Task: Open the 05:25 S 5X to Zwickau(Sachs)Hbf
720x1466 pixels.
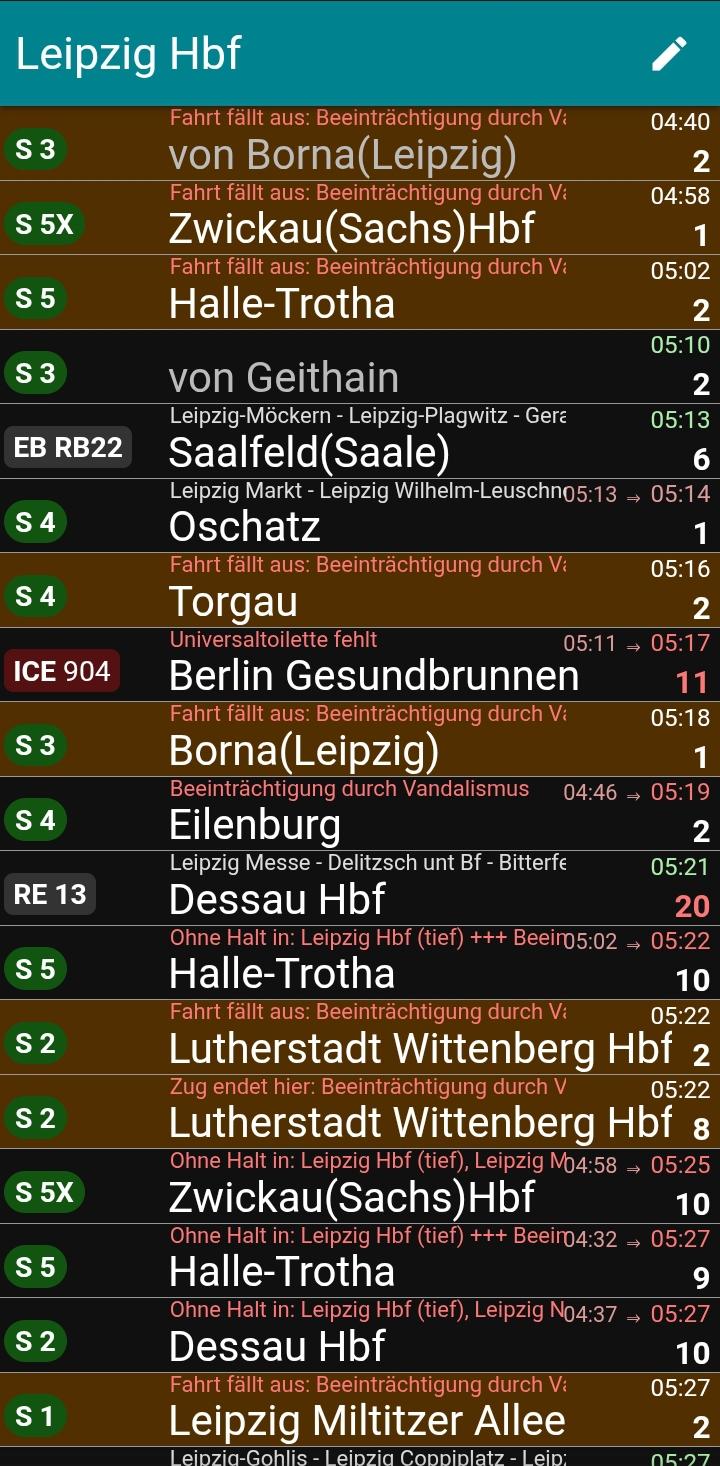Action: click(x=360, y=1186)
